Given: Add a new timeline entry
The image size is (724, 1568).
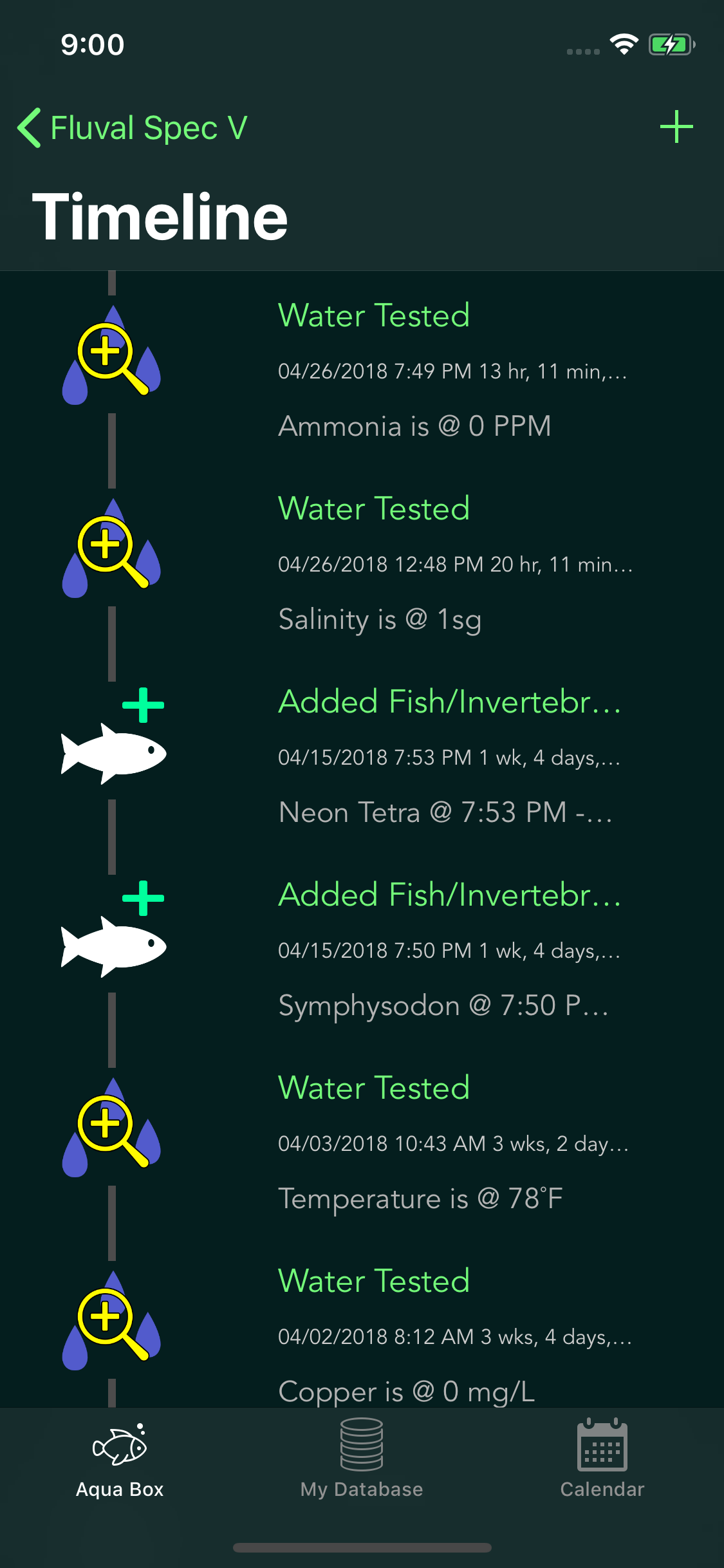Looking at the screenshot, I should [x=676, y=127].
